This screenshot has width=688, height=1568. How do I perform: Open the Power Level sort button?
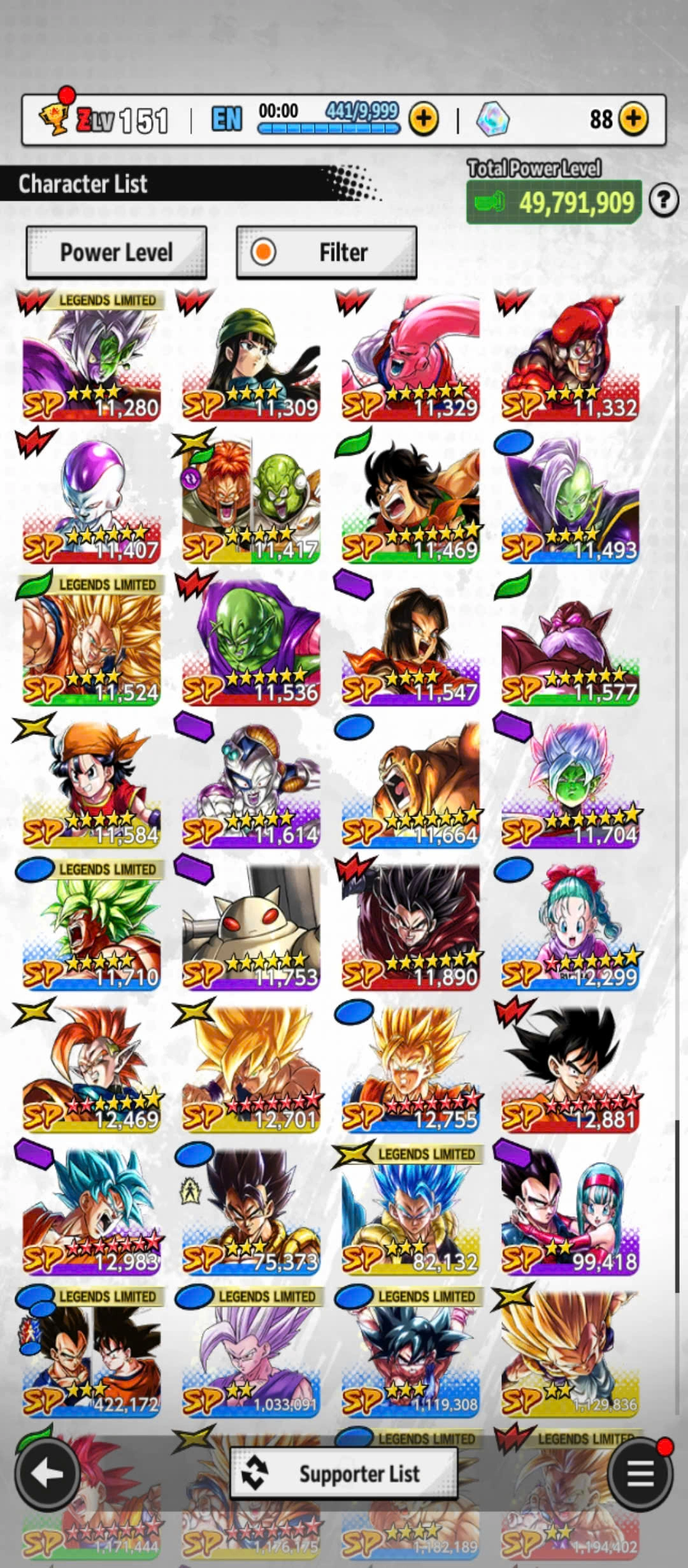click(x=117, y=252)
